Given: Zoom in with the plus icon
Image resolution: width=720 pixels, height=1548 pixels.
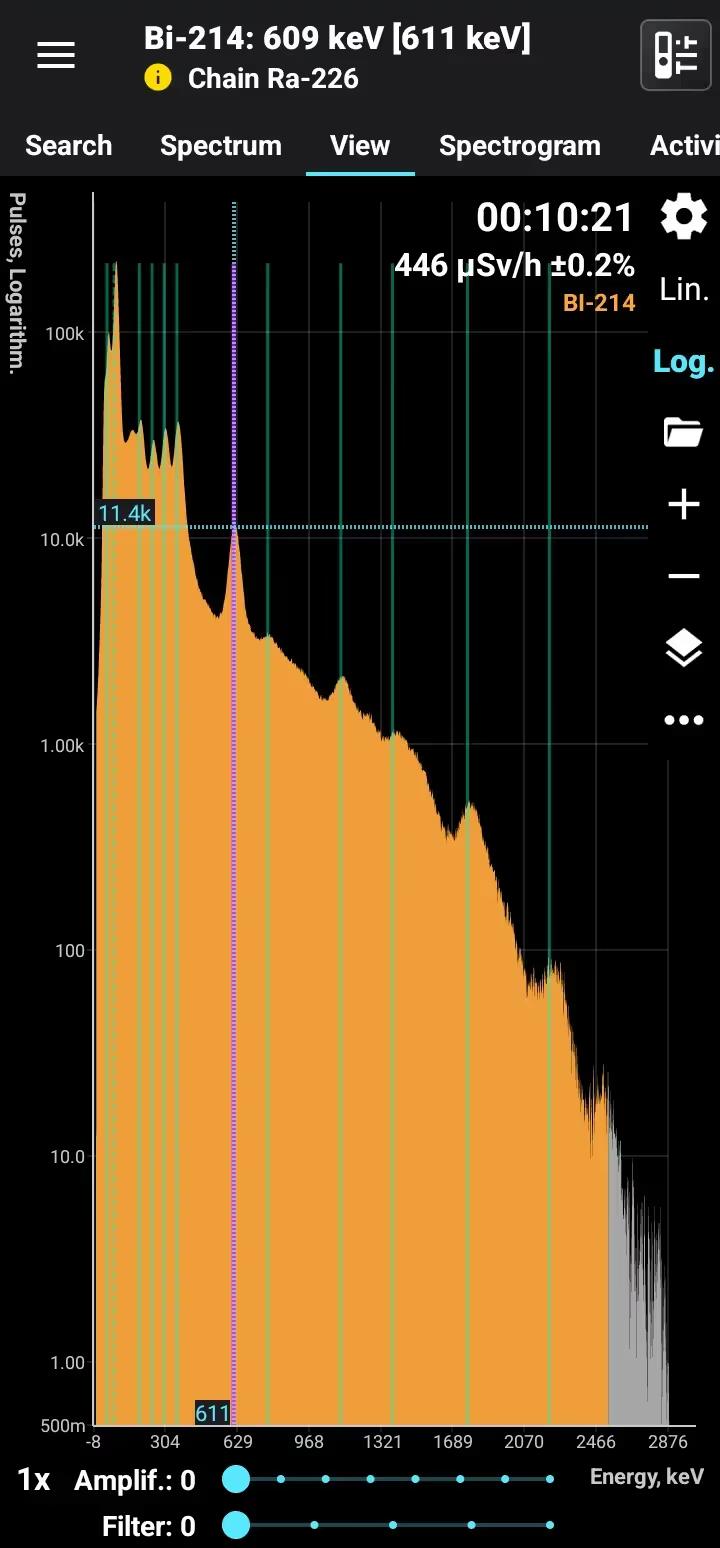Looking at the screenshot, I should (684, 504).
